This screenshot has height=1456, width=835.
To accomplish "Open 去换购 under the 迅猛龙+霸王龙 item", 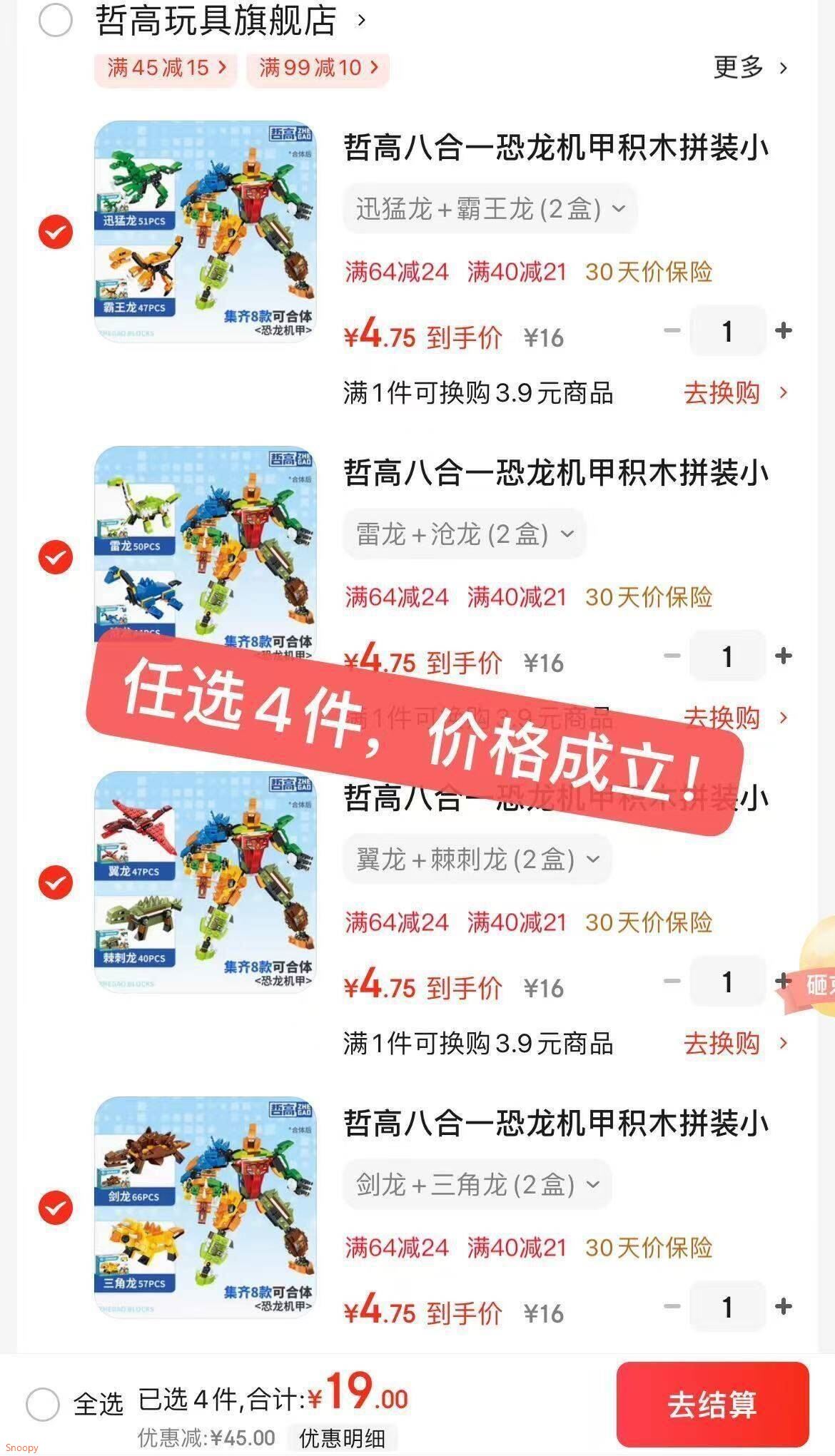I will pyautogui.click(x=735, y=393).
